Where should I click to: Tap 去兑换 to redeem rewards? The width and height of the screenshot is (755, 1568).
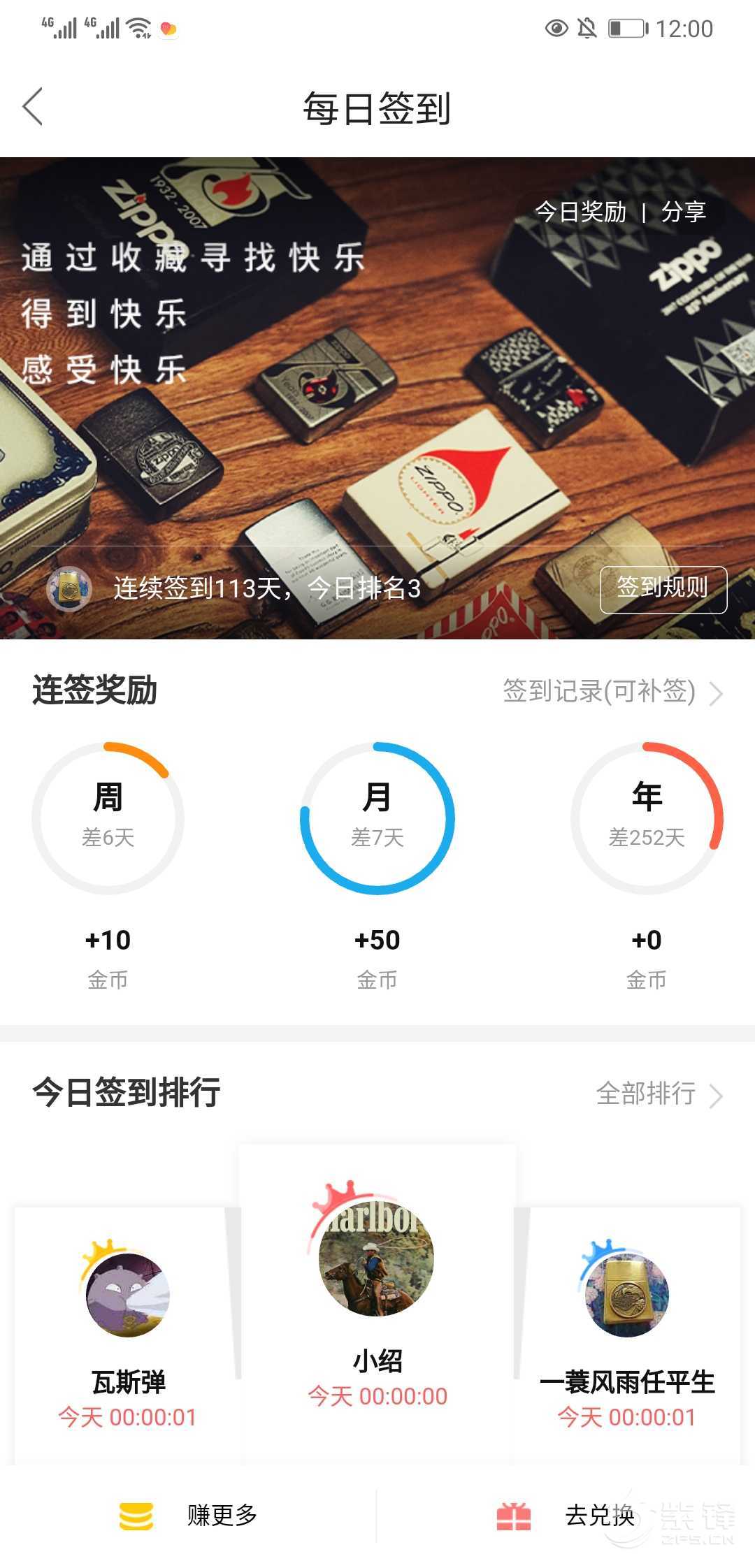pos(566,1515)
